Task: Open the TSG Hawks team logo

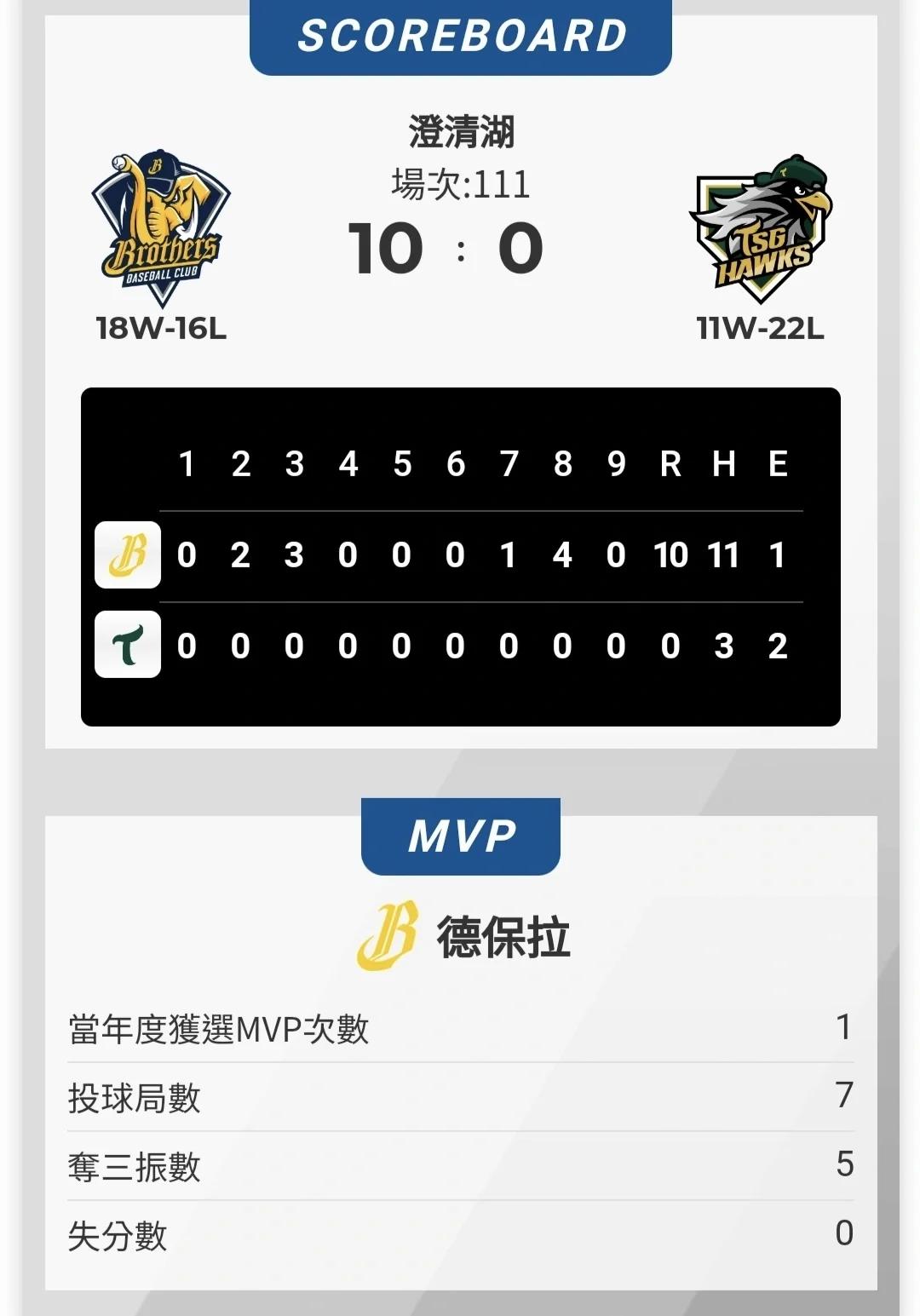Action: coord(761,228)
